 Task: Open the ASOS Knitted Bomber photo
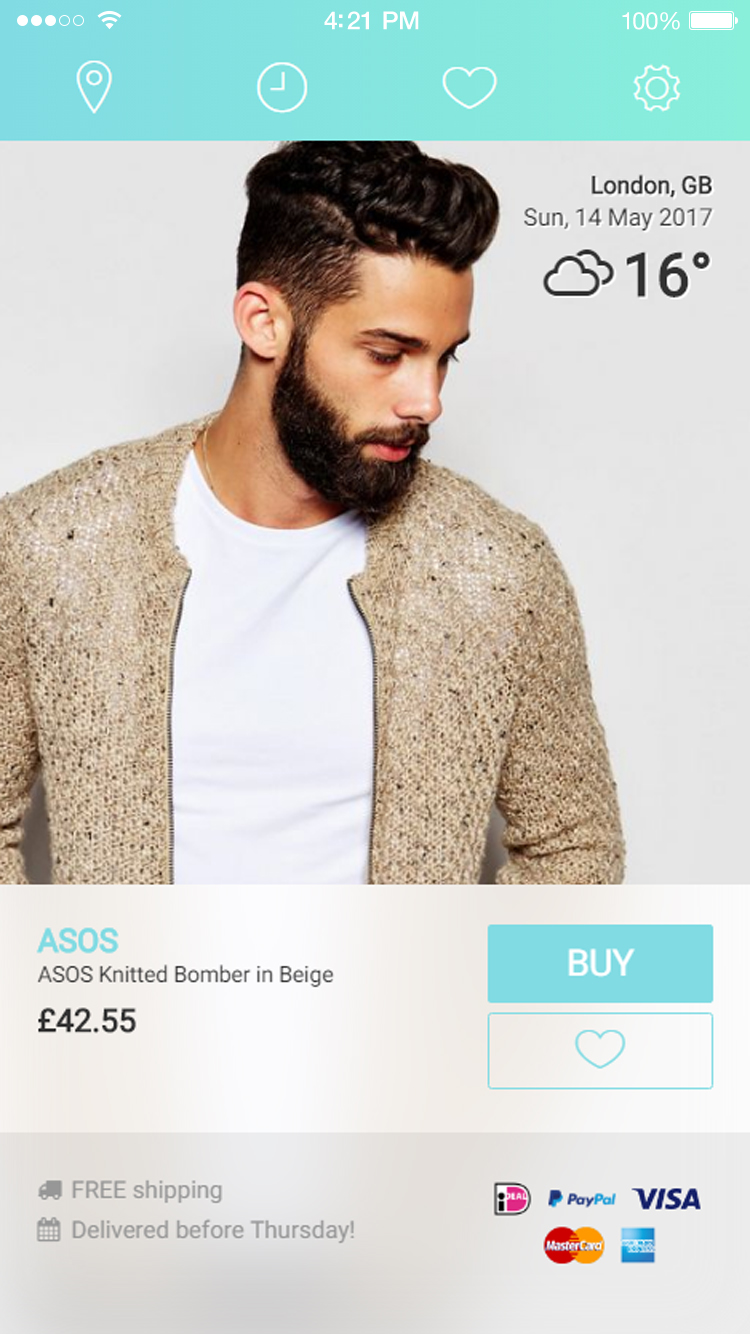click(x=375, y=512)
